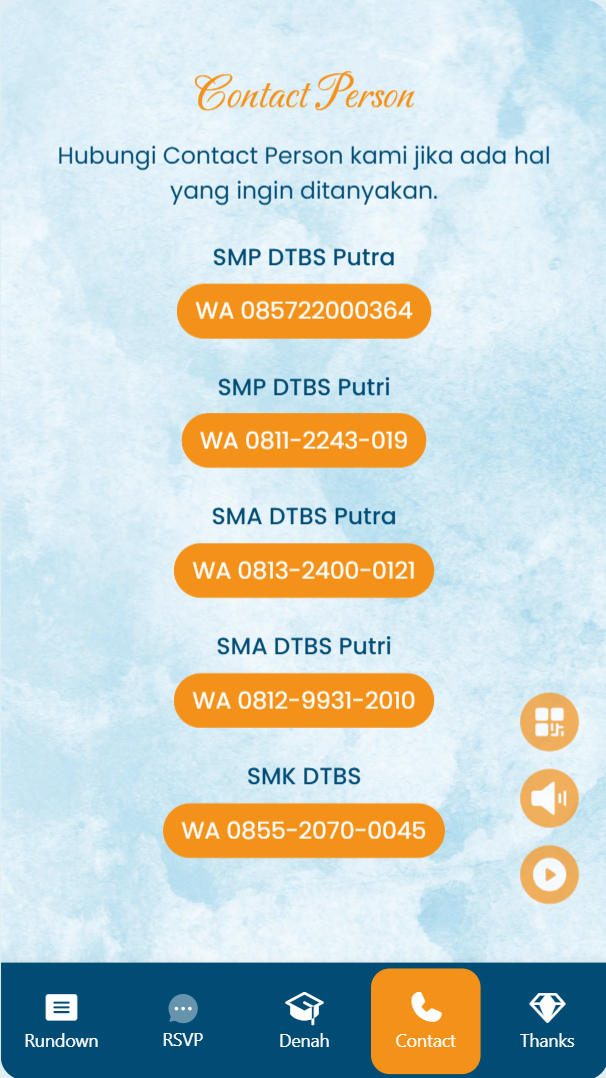Go to the RSVP tab
This screenshot has height=1078, width=606.
point(183,1021)
